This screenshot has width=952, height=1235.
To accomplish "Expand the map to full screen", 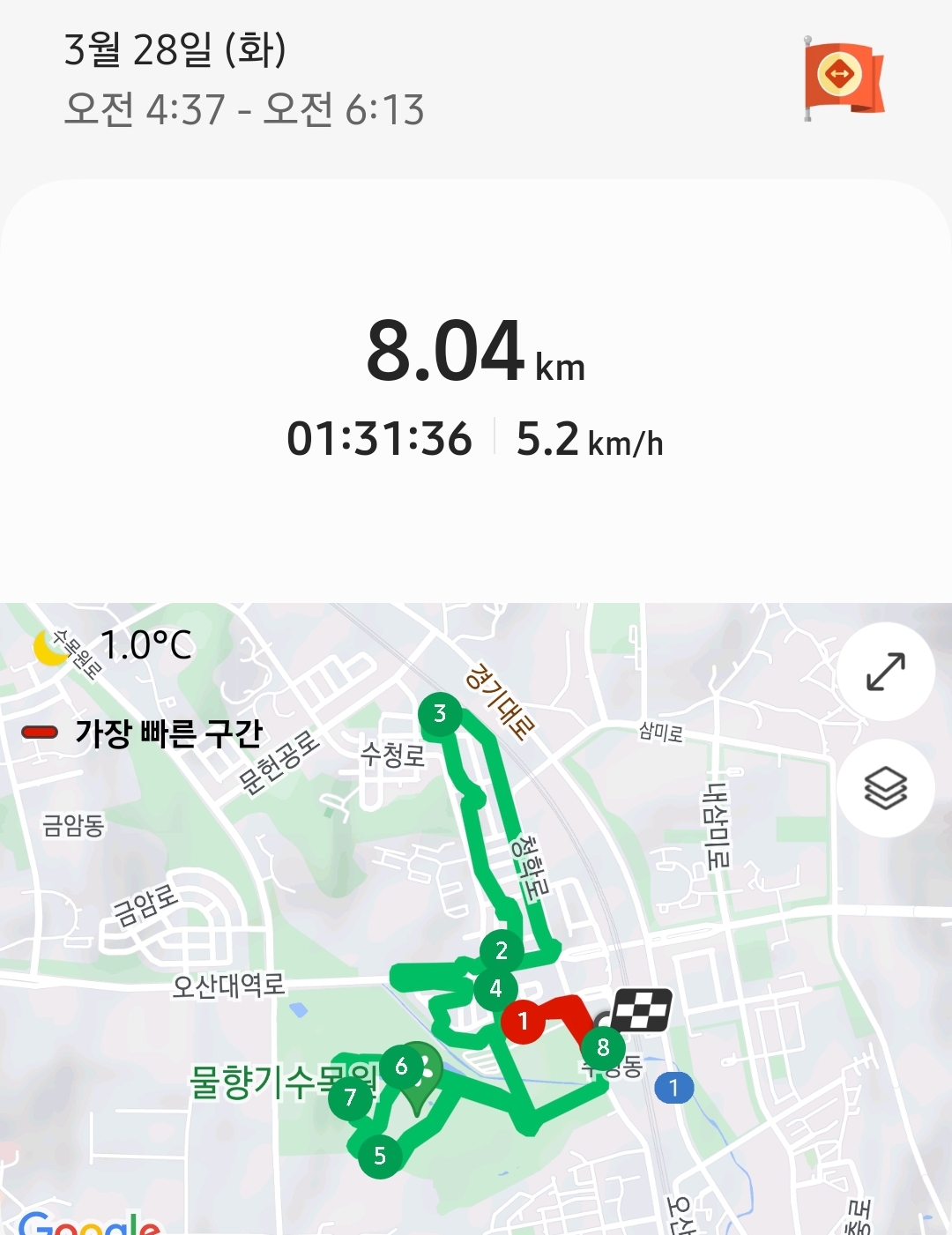I will [x=885, y=672].
